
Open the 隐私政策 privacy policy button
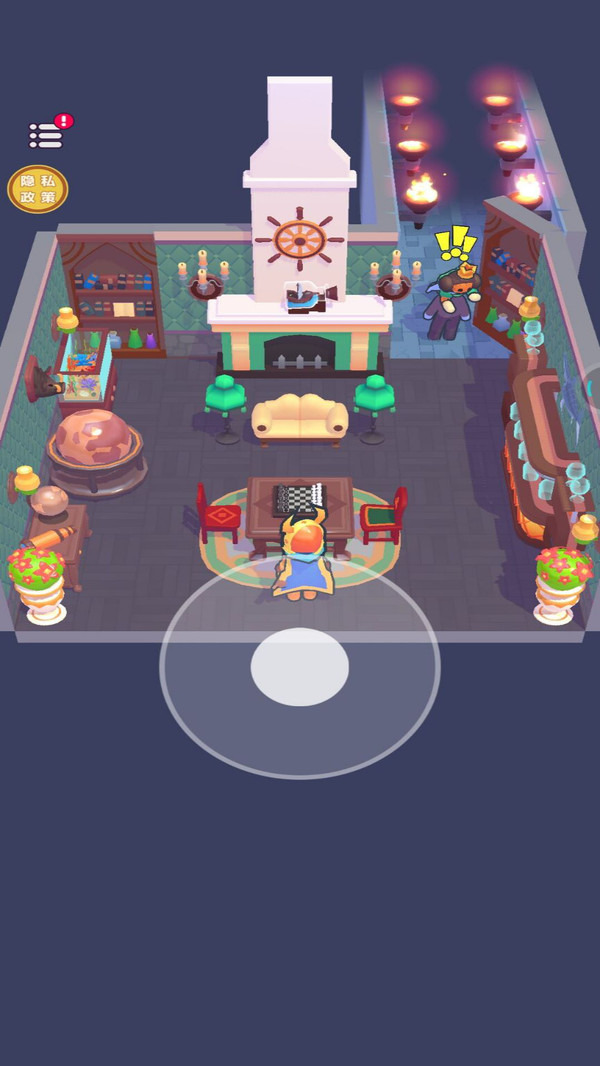[x=38, y=188]
